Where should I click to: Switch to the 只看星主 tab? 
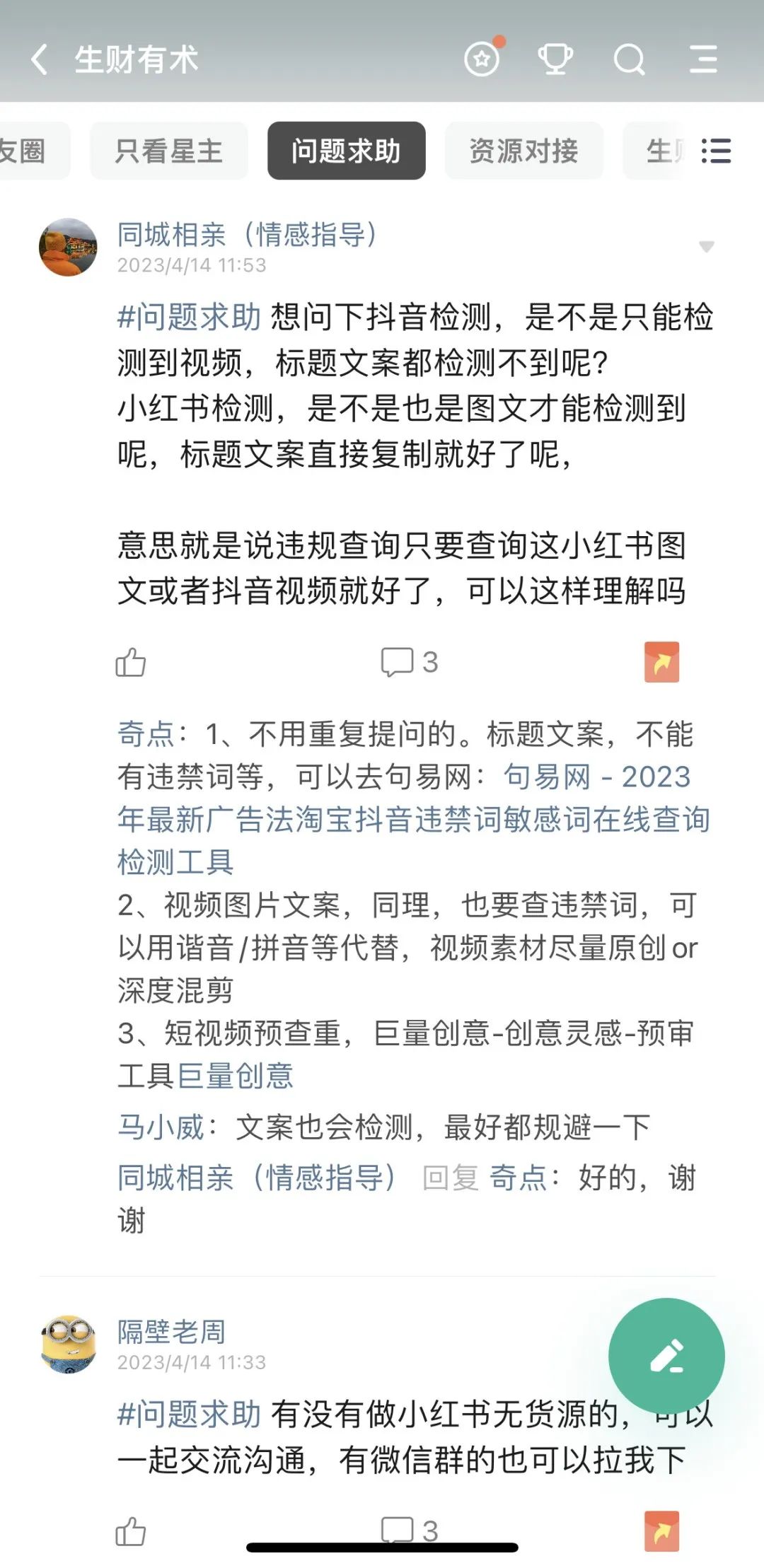point(169,151)
